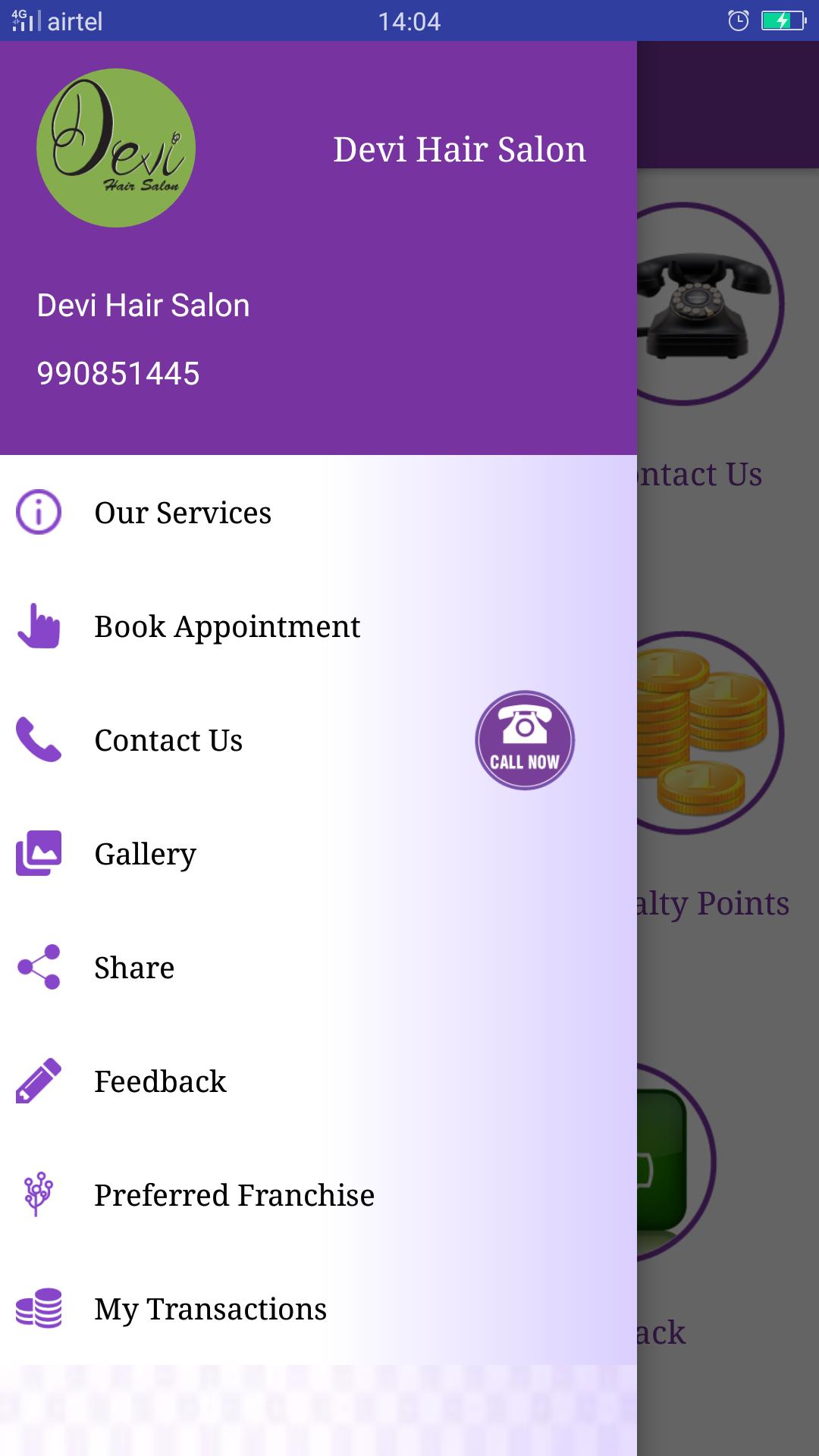This screenshot has width=819, height=1456.
Task: Click the Devi Hair Salon name text
Action: (x=143, y=305)
